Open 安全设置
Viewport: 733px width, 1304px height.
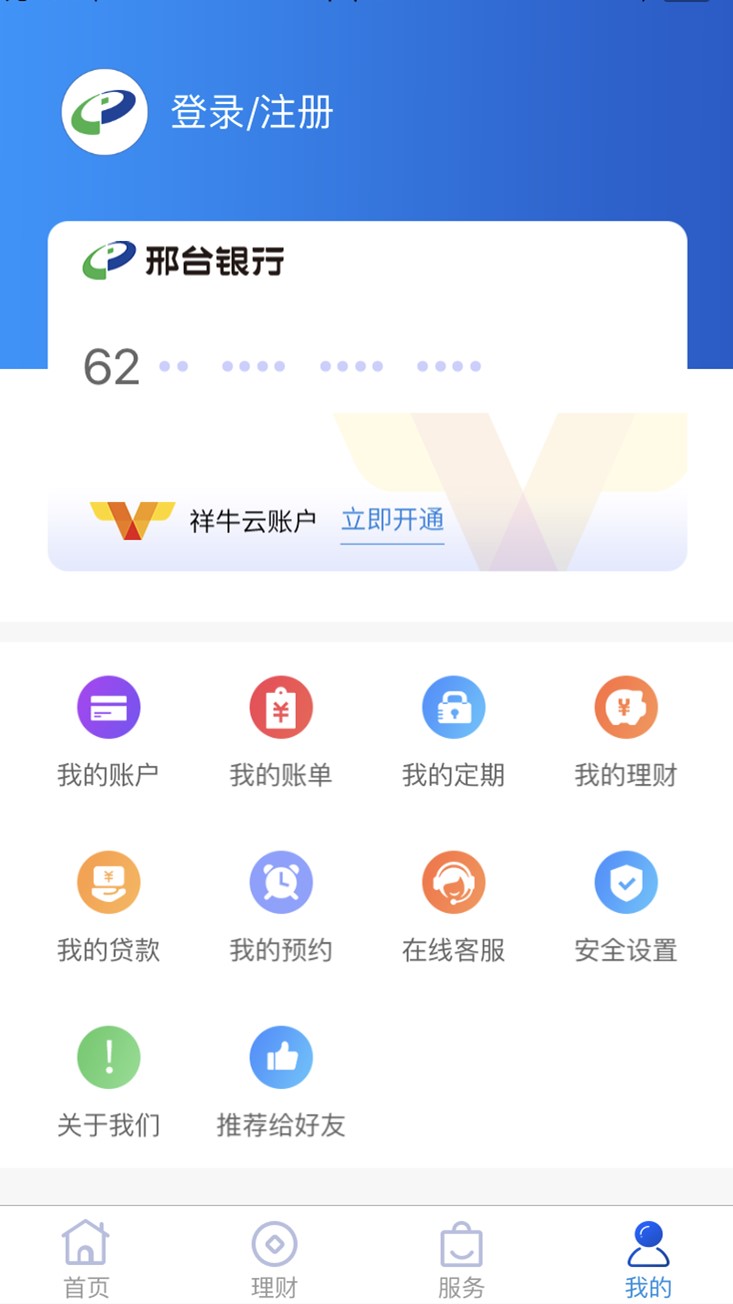click(626, 907)
